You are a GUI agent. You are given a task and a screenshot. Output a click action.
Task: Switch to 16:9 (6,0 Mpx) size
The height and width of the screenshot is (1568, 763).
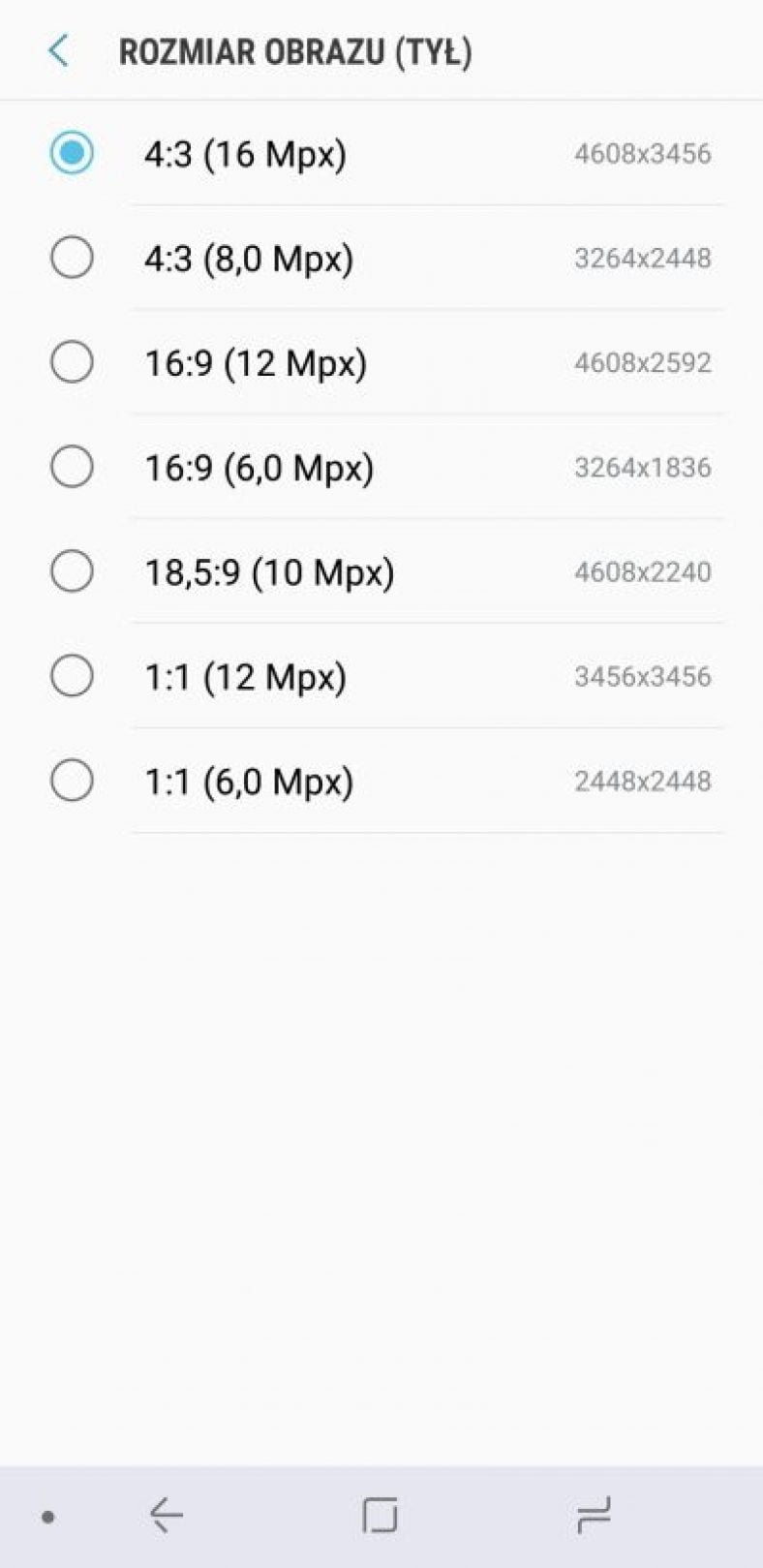(381, 467)
